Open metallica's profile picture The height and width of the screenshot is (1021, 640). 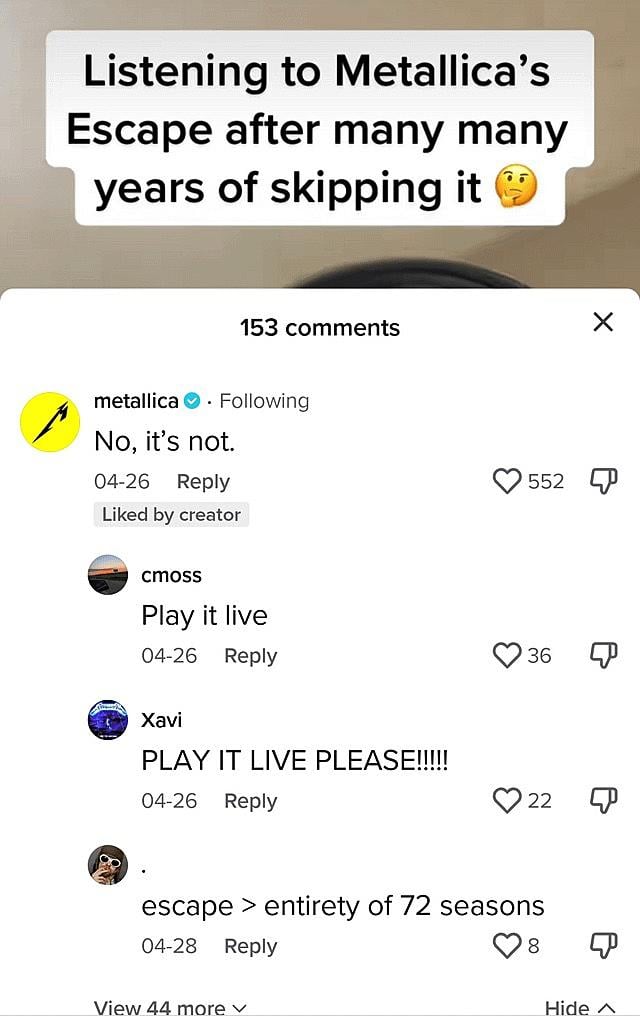(x=50, y=423)
